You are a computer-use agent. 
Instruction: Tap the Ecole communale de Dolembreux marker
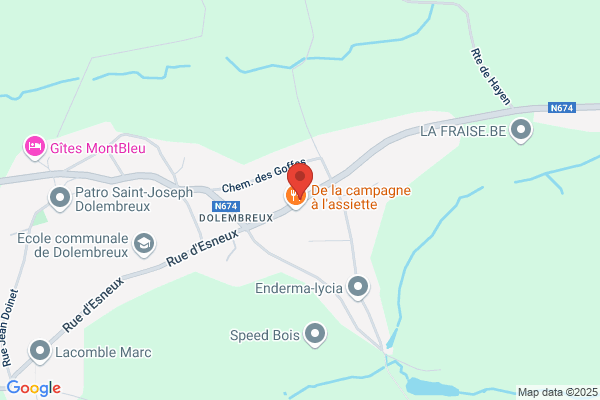(144, 244)
